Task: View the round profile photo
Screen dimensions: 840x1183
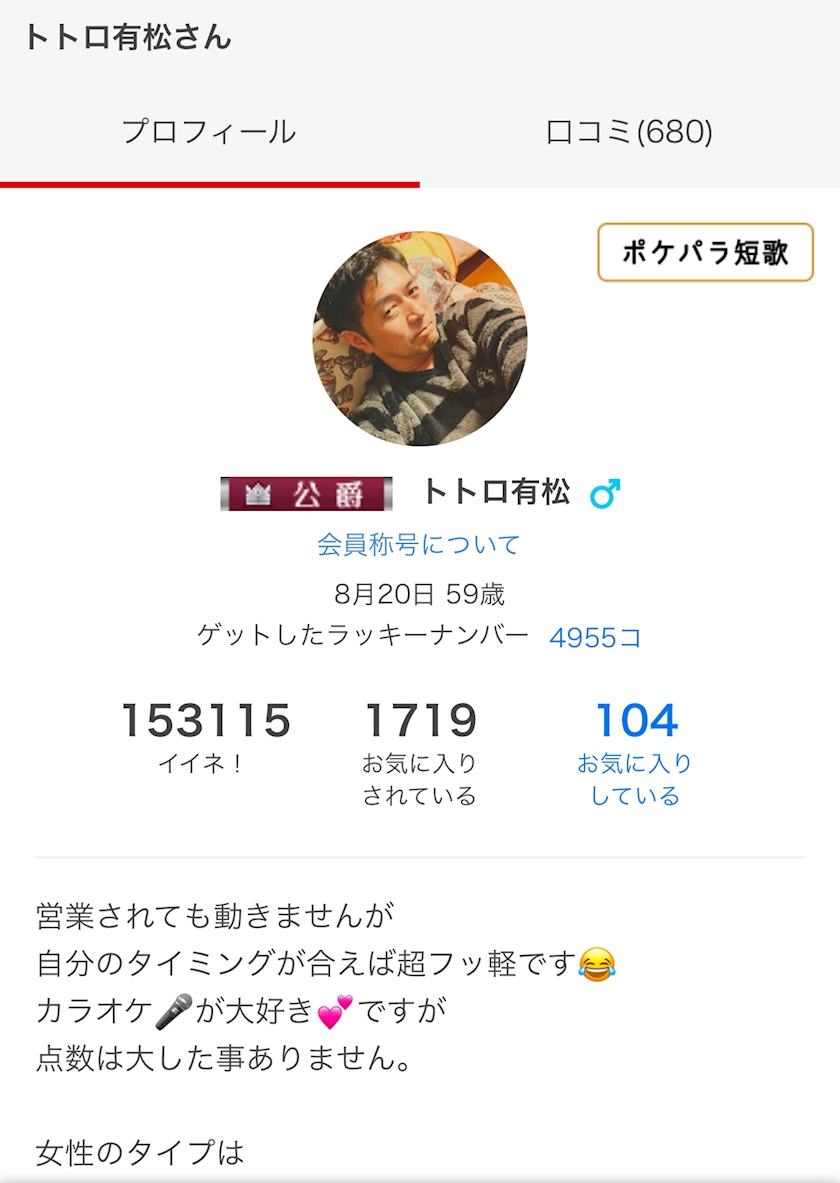Action: (x=420, y=338)
